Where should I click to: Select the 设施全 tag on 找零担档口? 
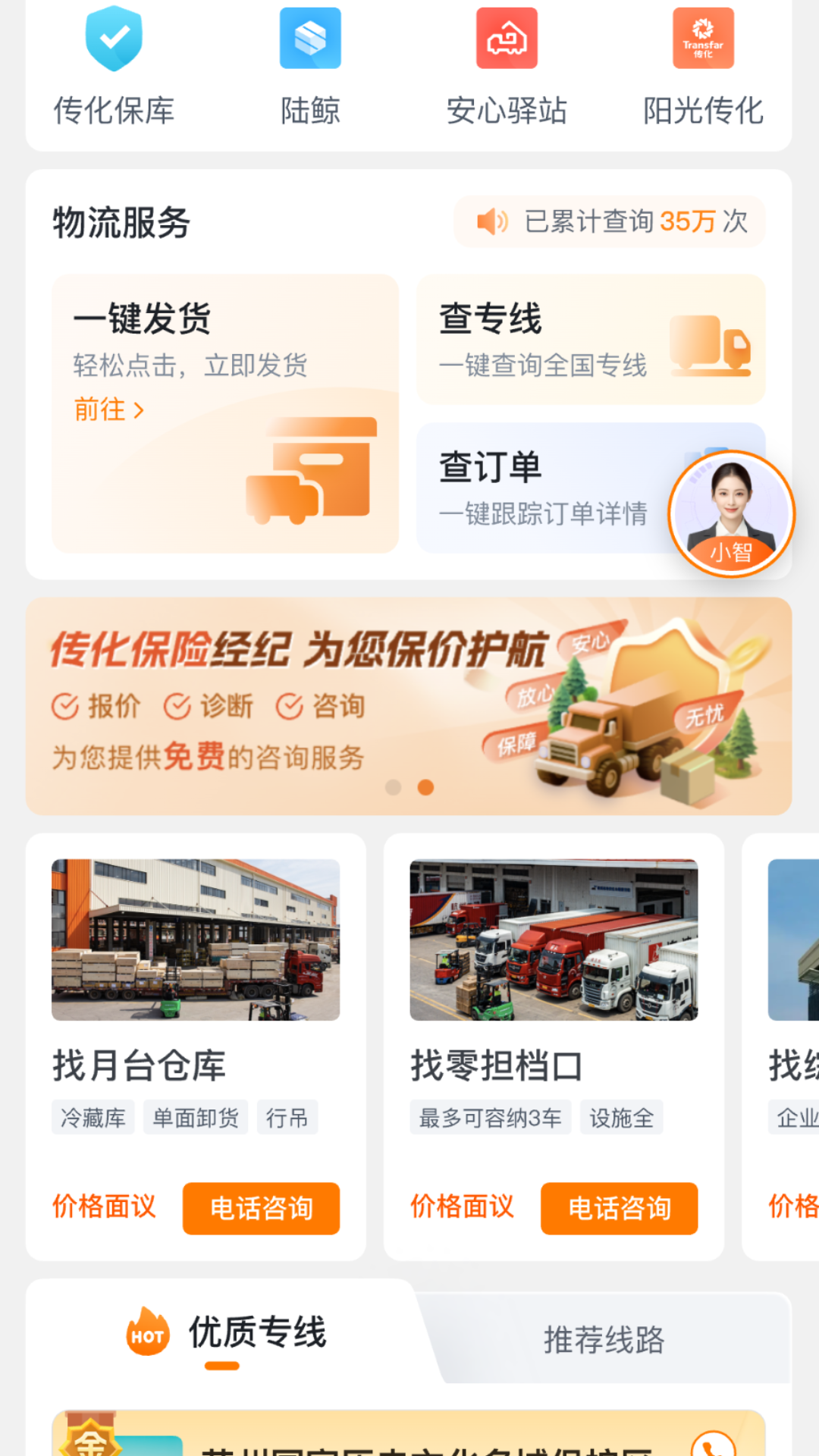tap(622, 1117)
